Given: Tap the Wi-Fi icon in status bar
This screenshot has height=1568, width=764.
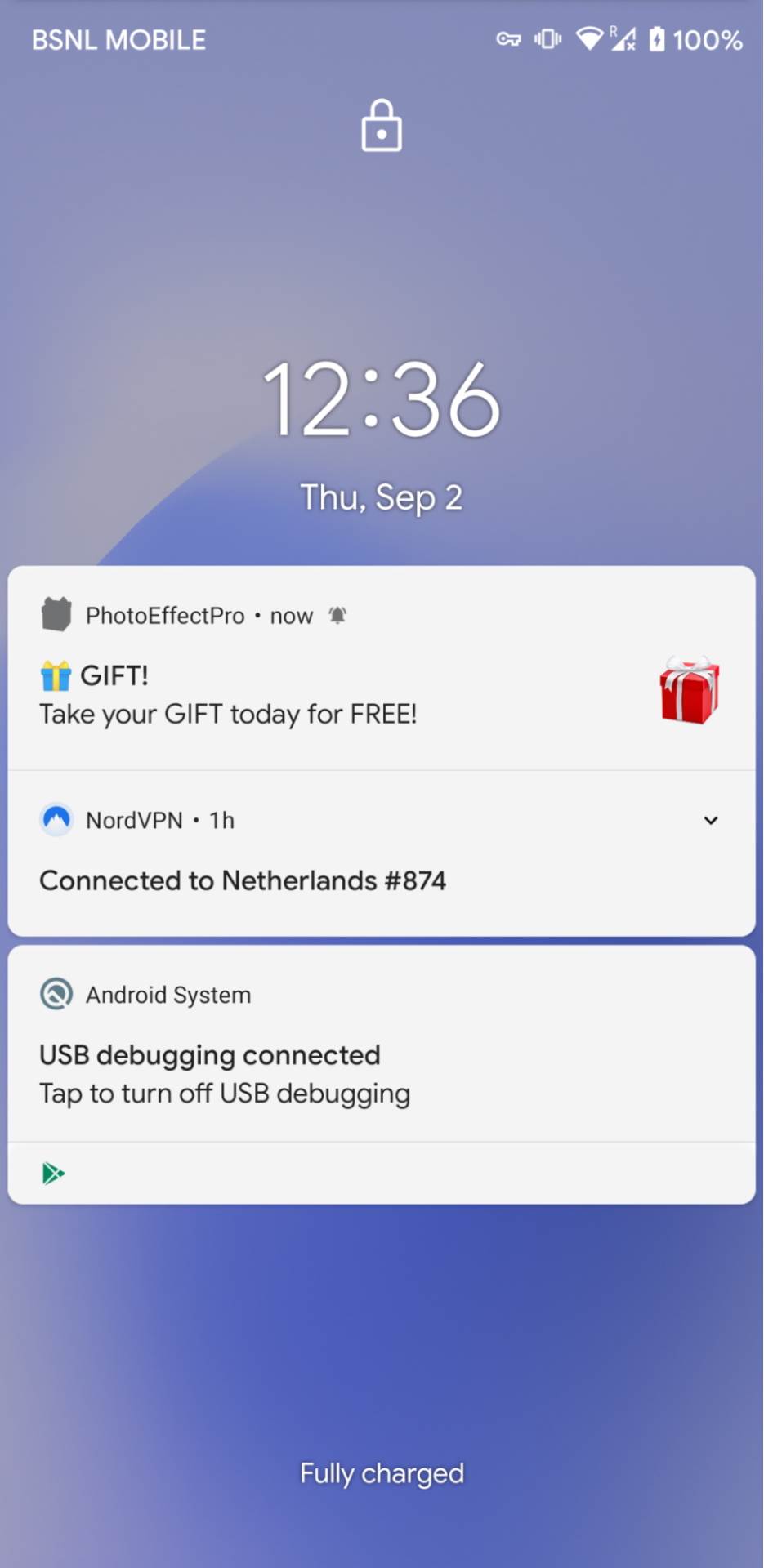Looking at the screenshot, I should 590,38.
